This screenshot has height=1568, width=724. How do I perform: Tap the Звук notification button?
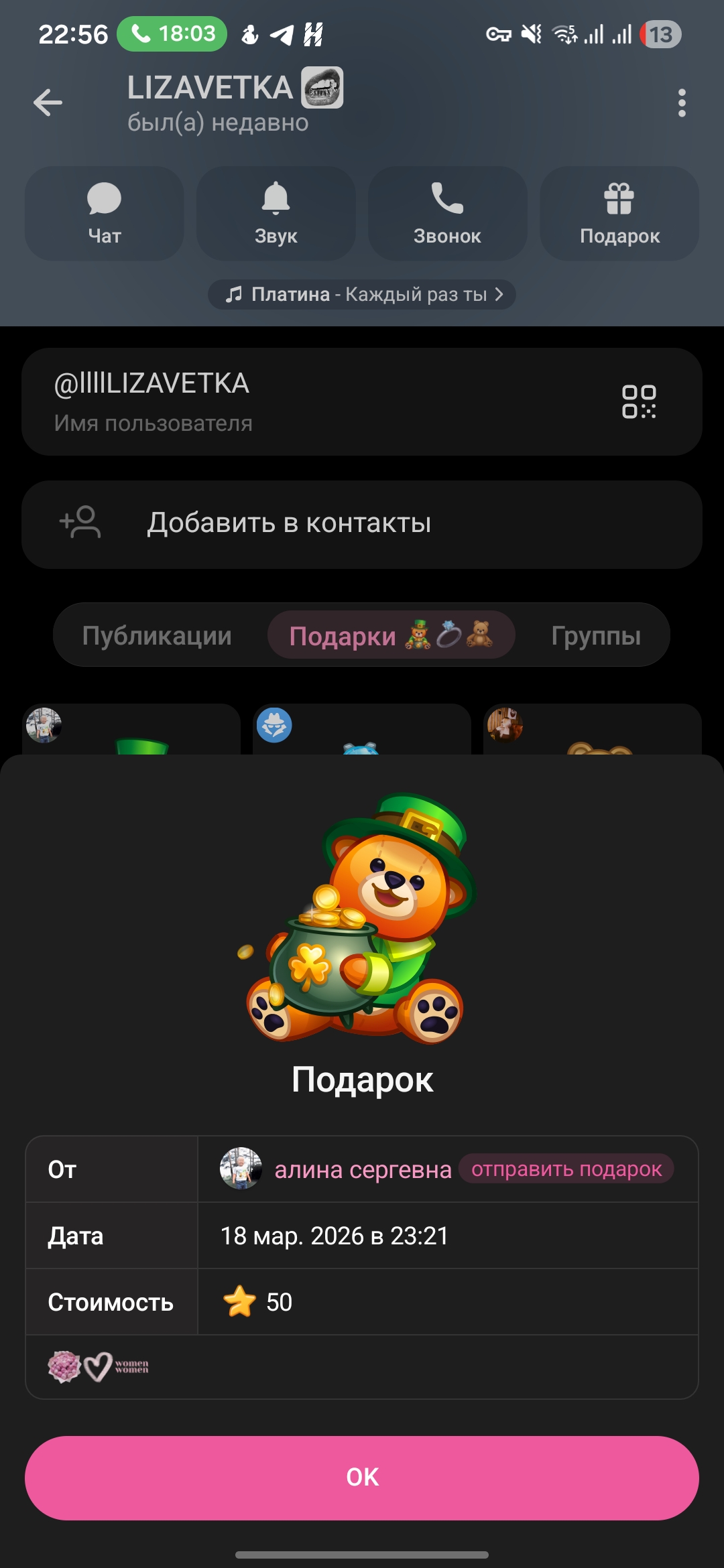(276, 213)
